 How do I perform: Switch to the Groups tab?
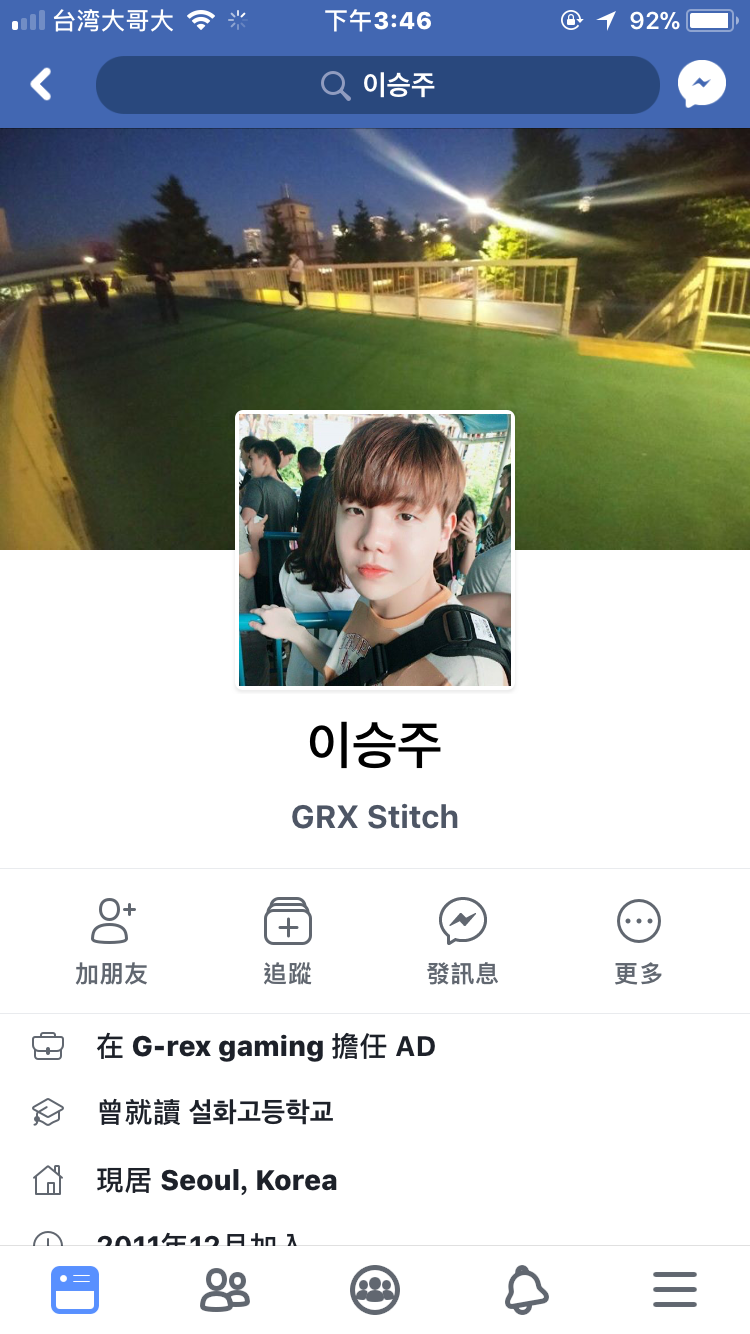point(375,1289)
